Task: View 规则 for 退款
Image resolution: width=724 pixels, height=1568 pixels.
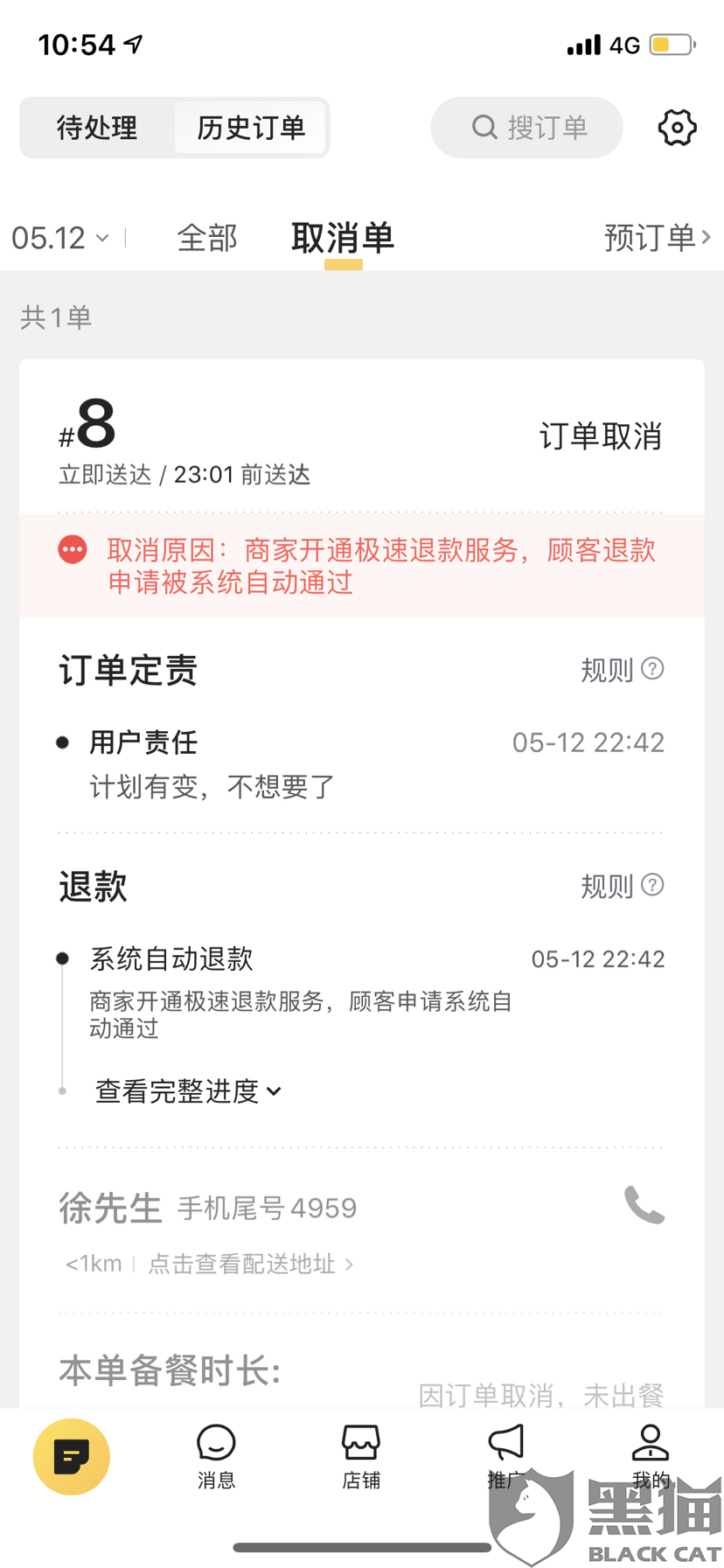Action: click(622, 886)
